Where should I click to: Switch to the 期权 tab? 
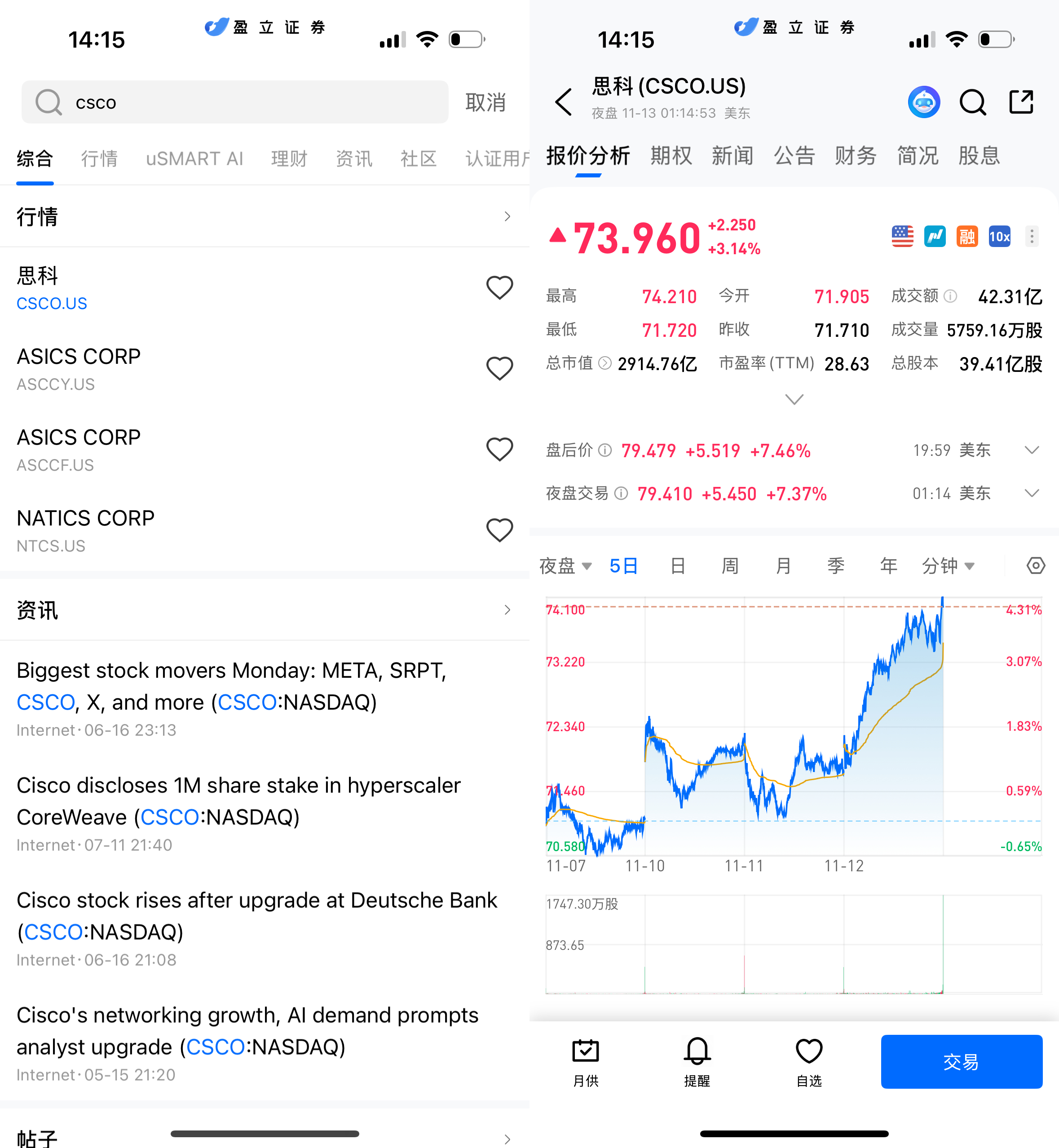(671, 156)
